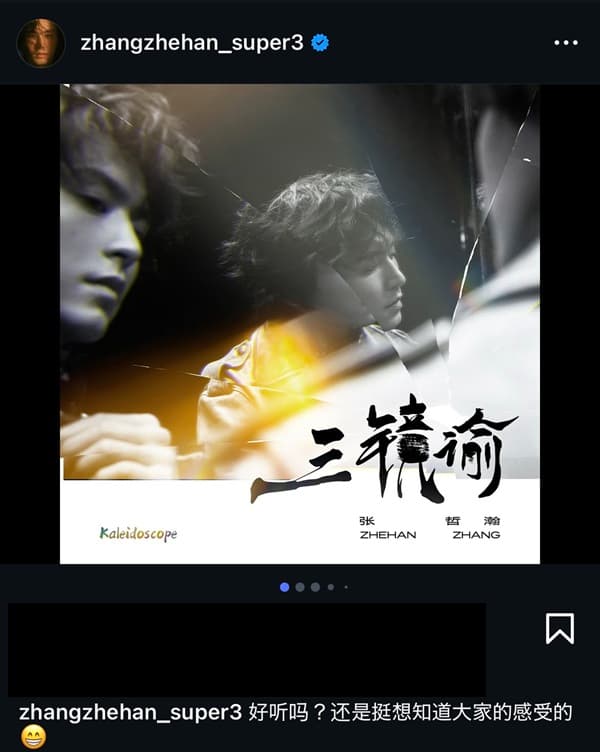Image resolution: width=600 pixels, height=752 pixels.
Task: Open the album cover image
Action: [300, 323]
